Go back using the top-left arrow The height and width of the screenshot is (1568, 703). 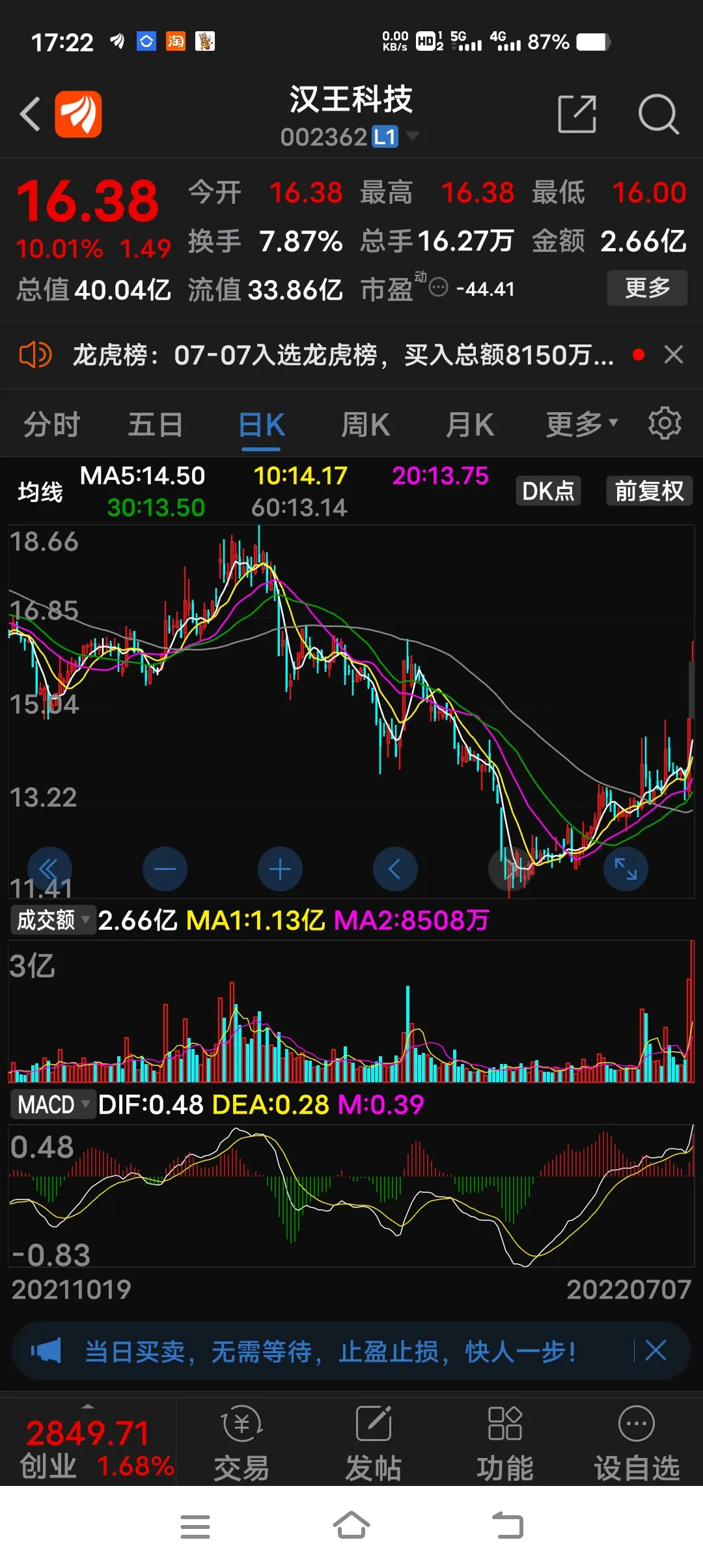point(30,115)
